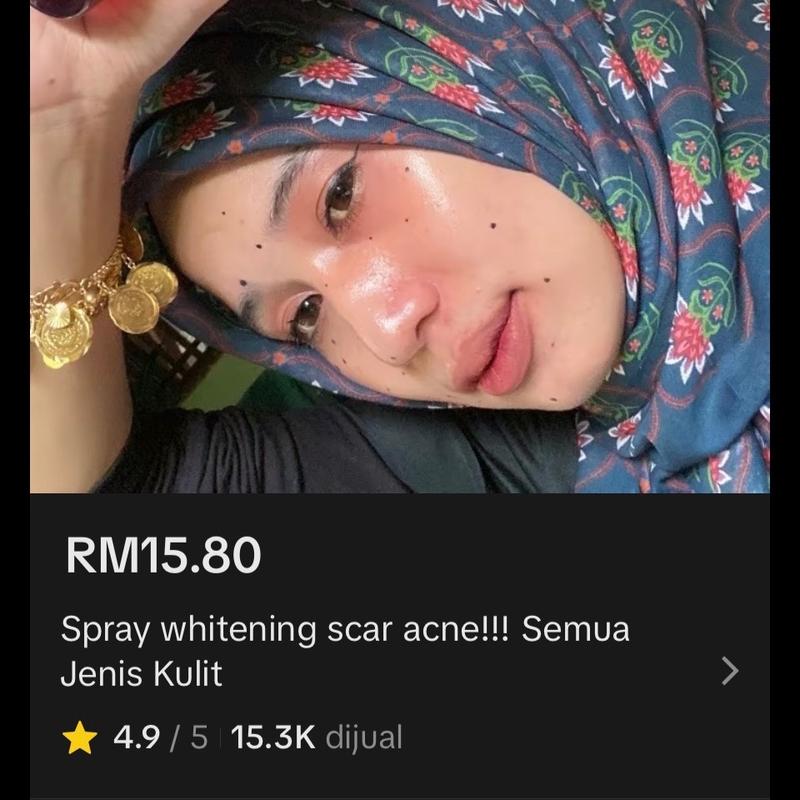Expand product title details via the chevron
Image resolution: width=800 pixels, height=800 pixels.
tap(730, 671)
